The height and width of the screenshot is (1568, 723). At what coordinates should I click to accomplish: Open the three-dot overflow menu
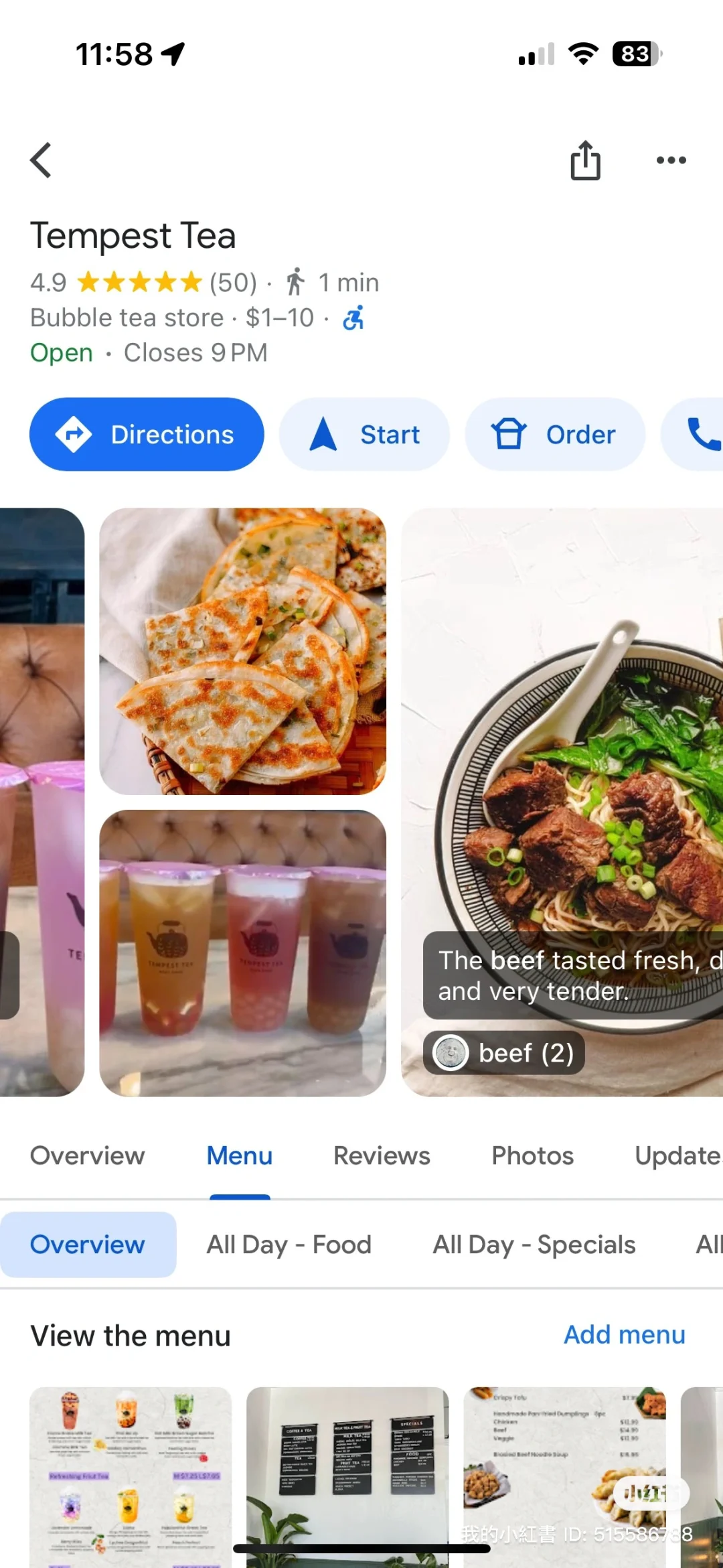coord(671,161)
